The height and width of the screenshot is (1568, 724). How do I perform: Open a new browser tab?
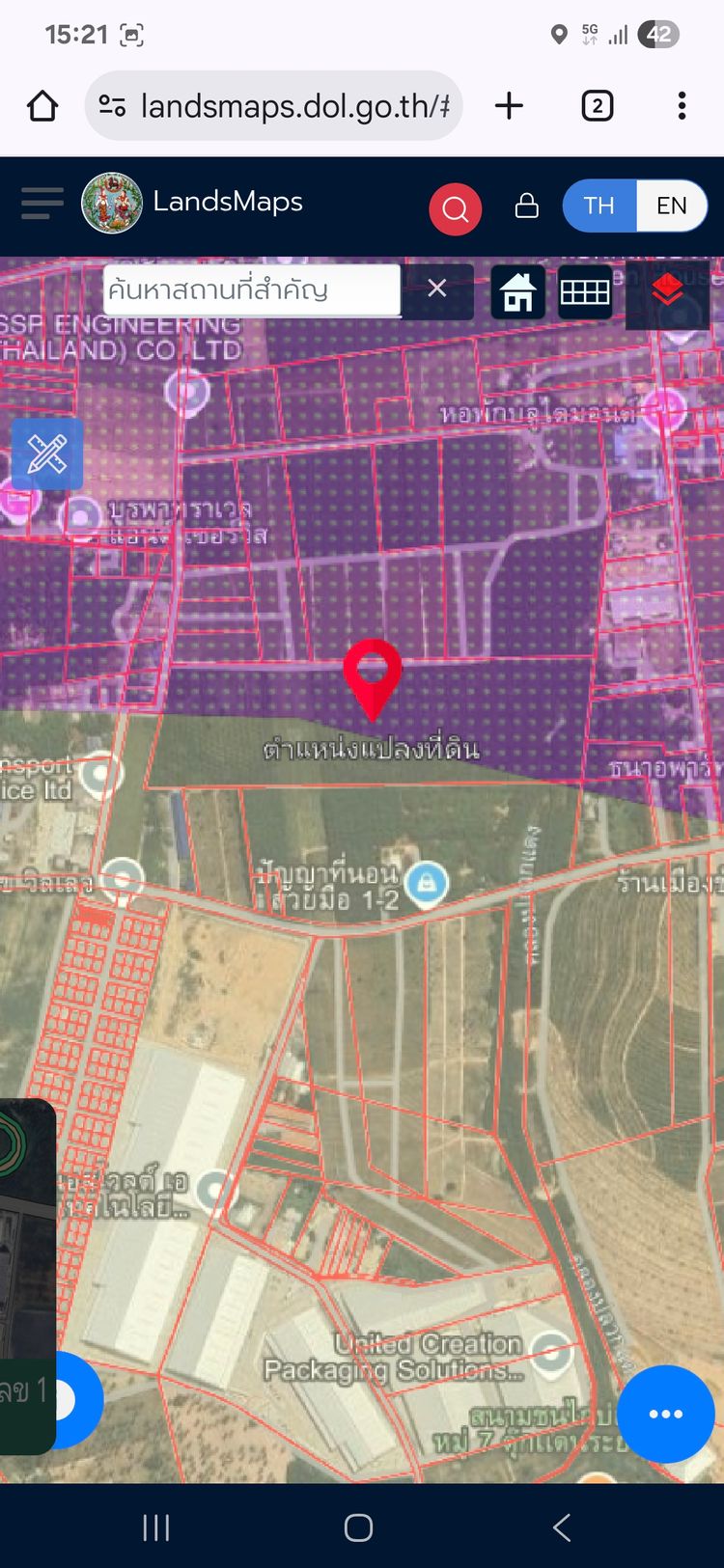click(x=509, y=106)
